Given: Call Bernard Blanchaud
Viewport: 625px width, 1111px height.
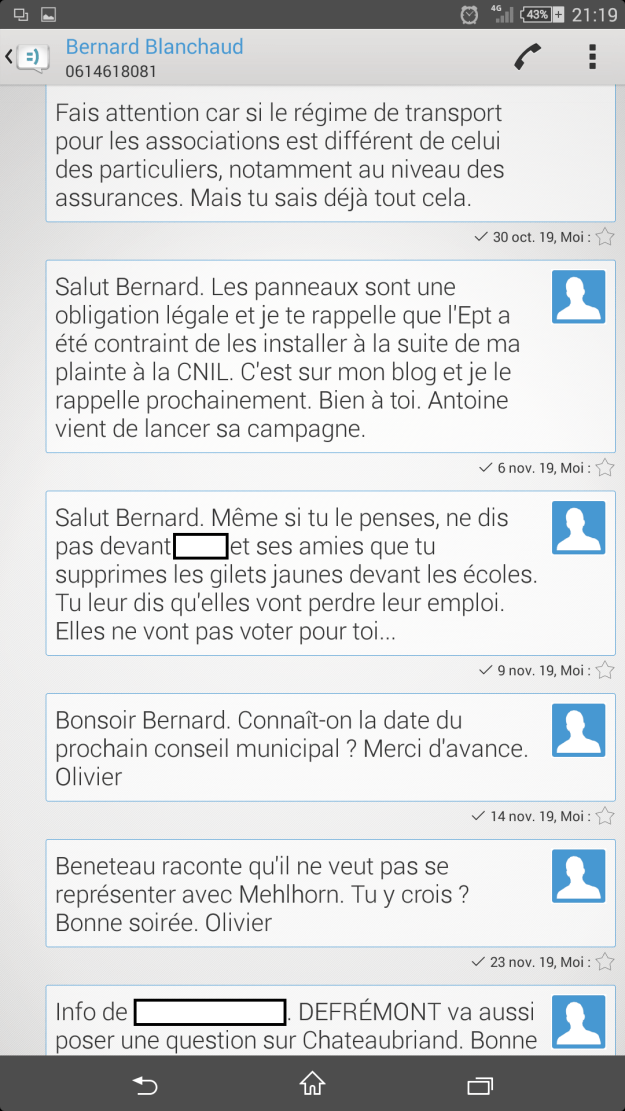Looking at the screenshot, I should pos(527,57).
